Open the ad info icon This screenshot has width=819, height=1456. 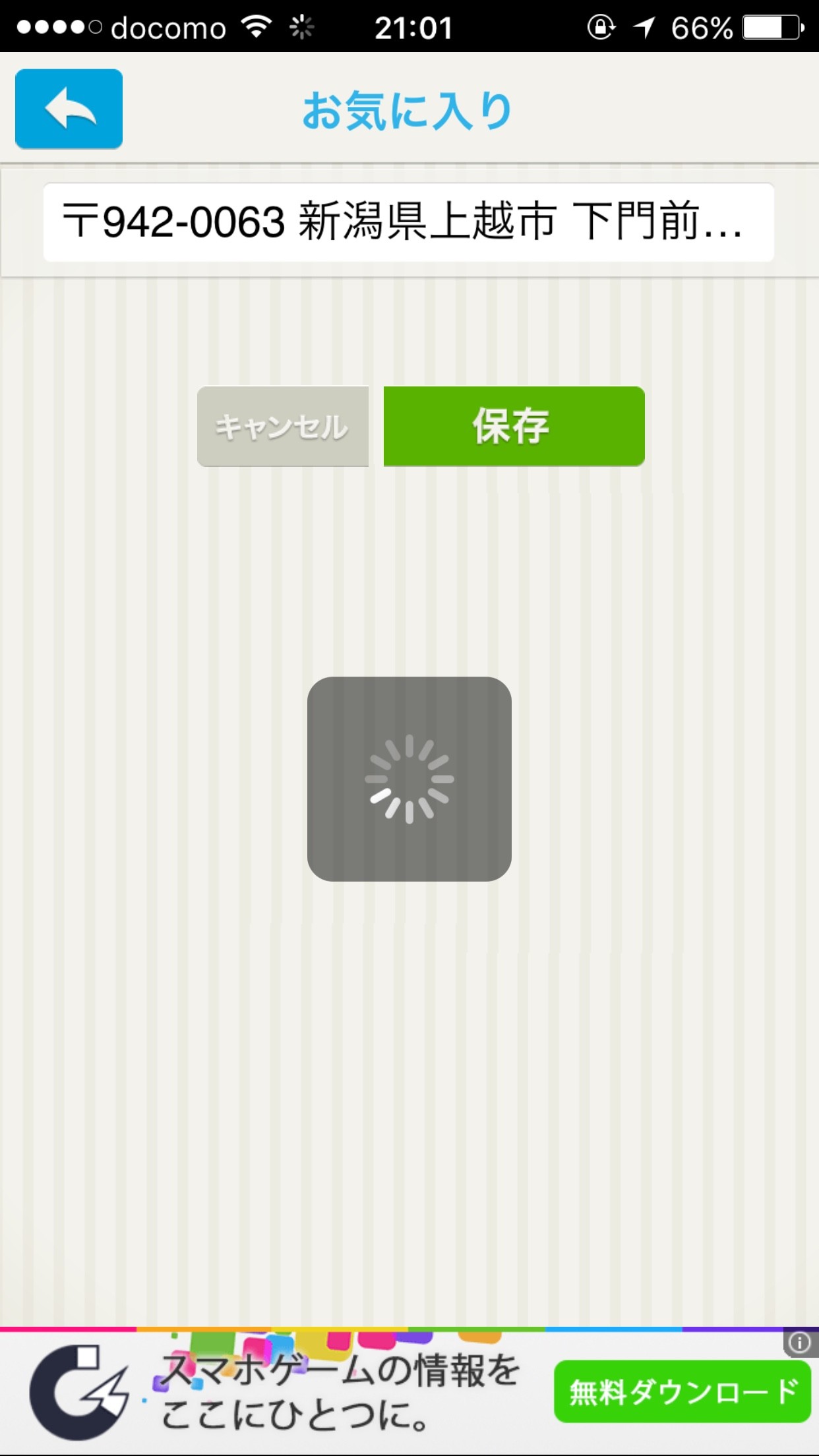[800, 1342]
